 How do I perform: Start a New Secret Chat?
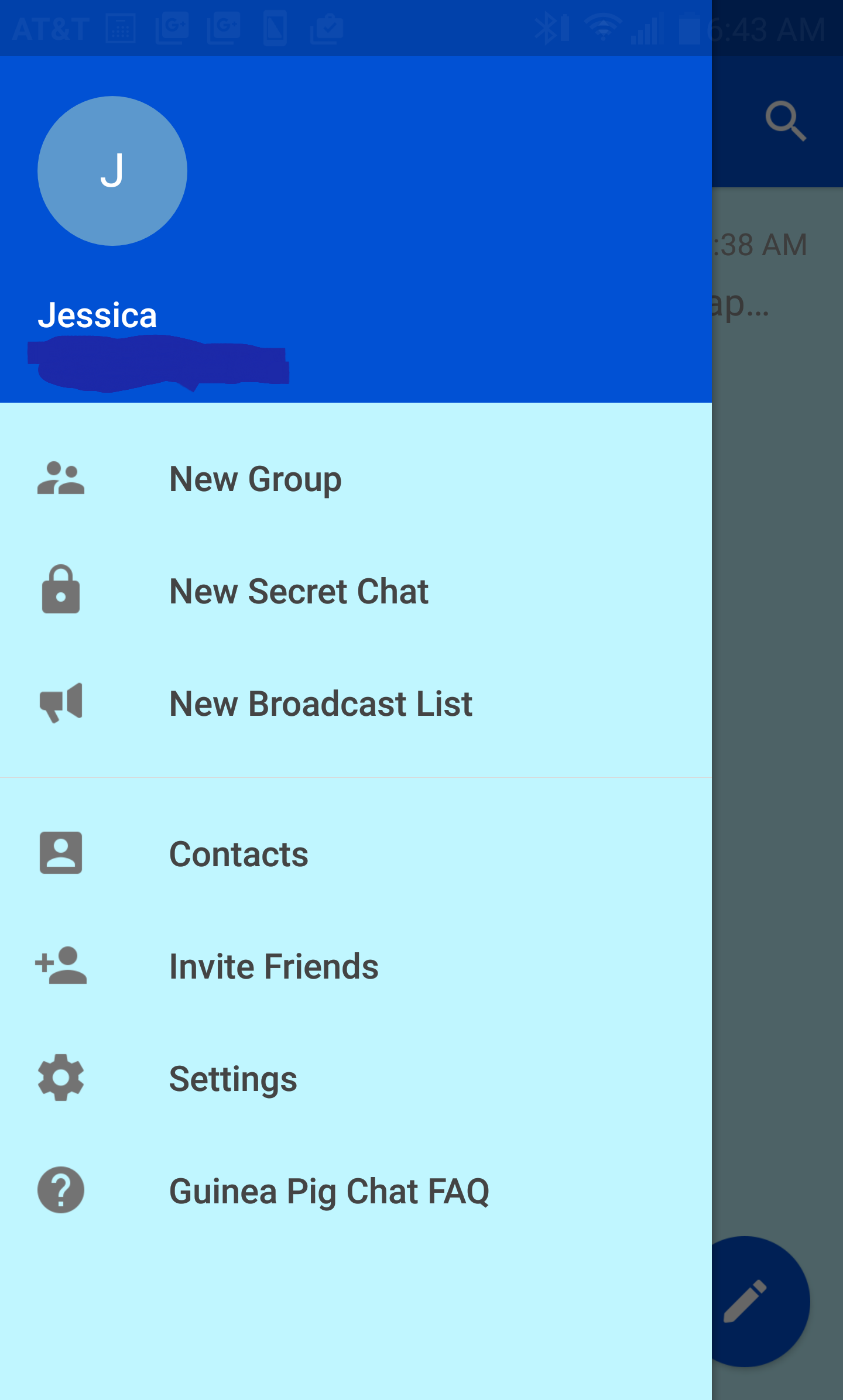(299, 591)
